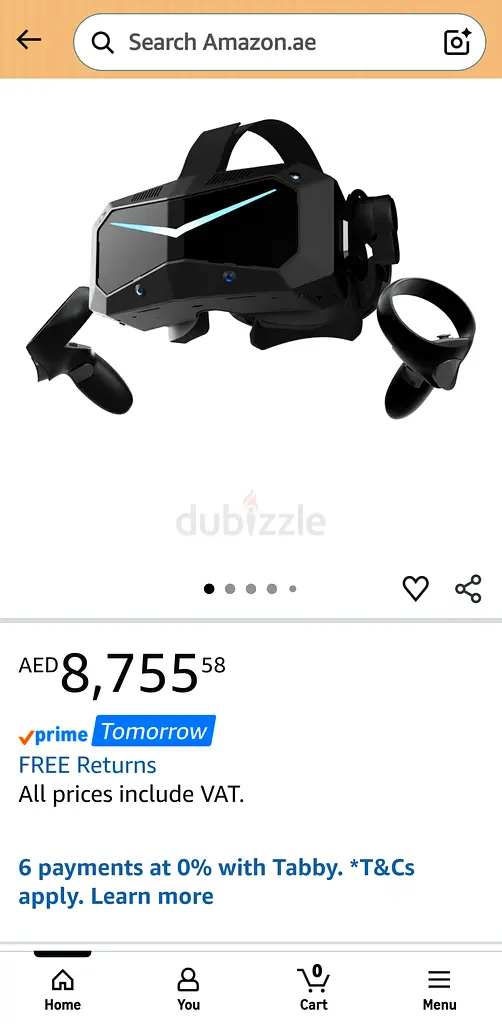Go to the Home tab
Screen dimensions: 502x1024
[x=63, y=989]
